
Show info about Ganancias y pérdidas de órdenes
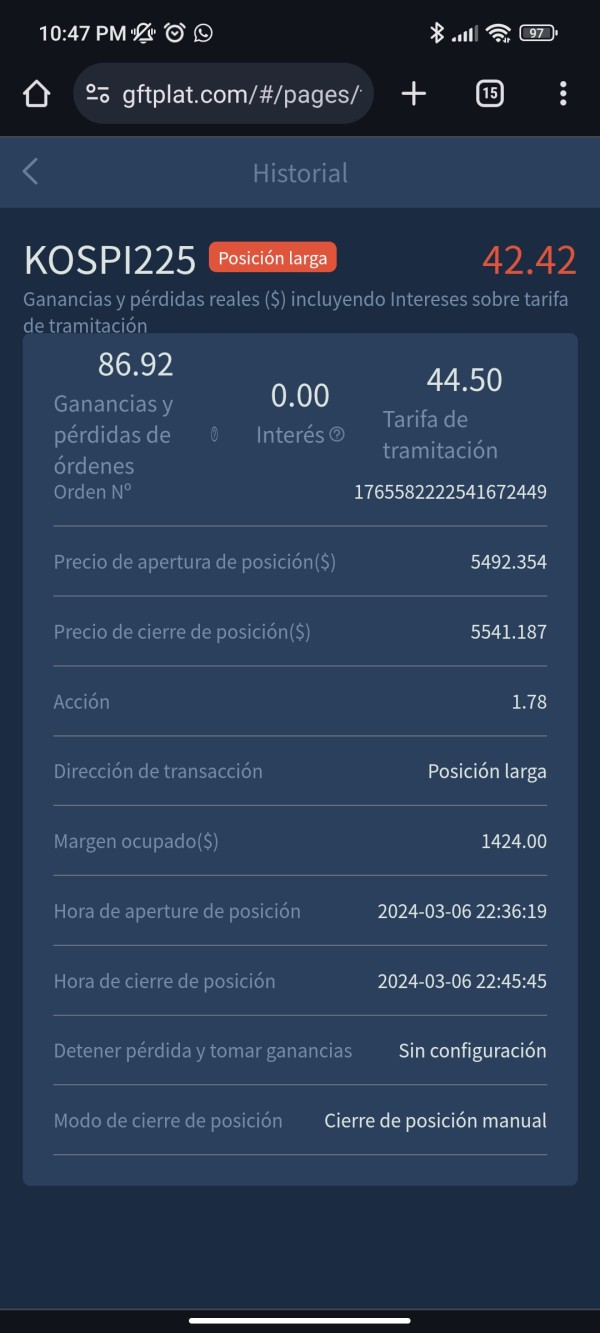(214, 435)
